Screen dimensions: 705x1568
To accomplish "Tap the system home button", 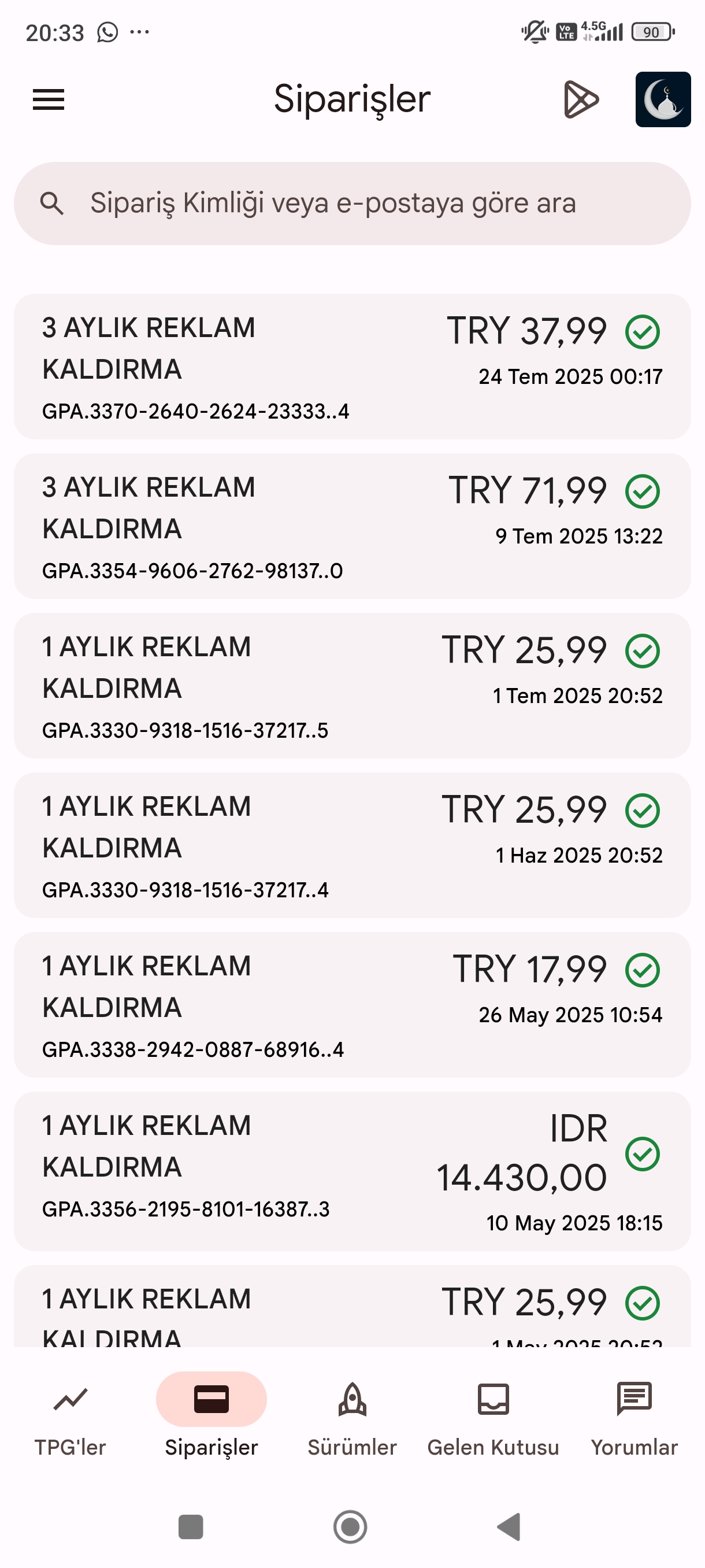I will pyautogui.click(x=350, y=1526).
